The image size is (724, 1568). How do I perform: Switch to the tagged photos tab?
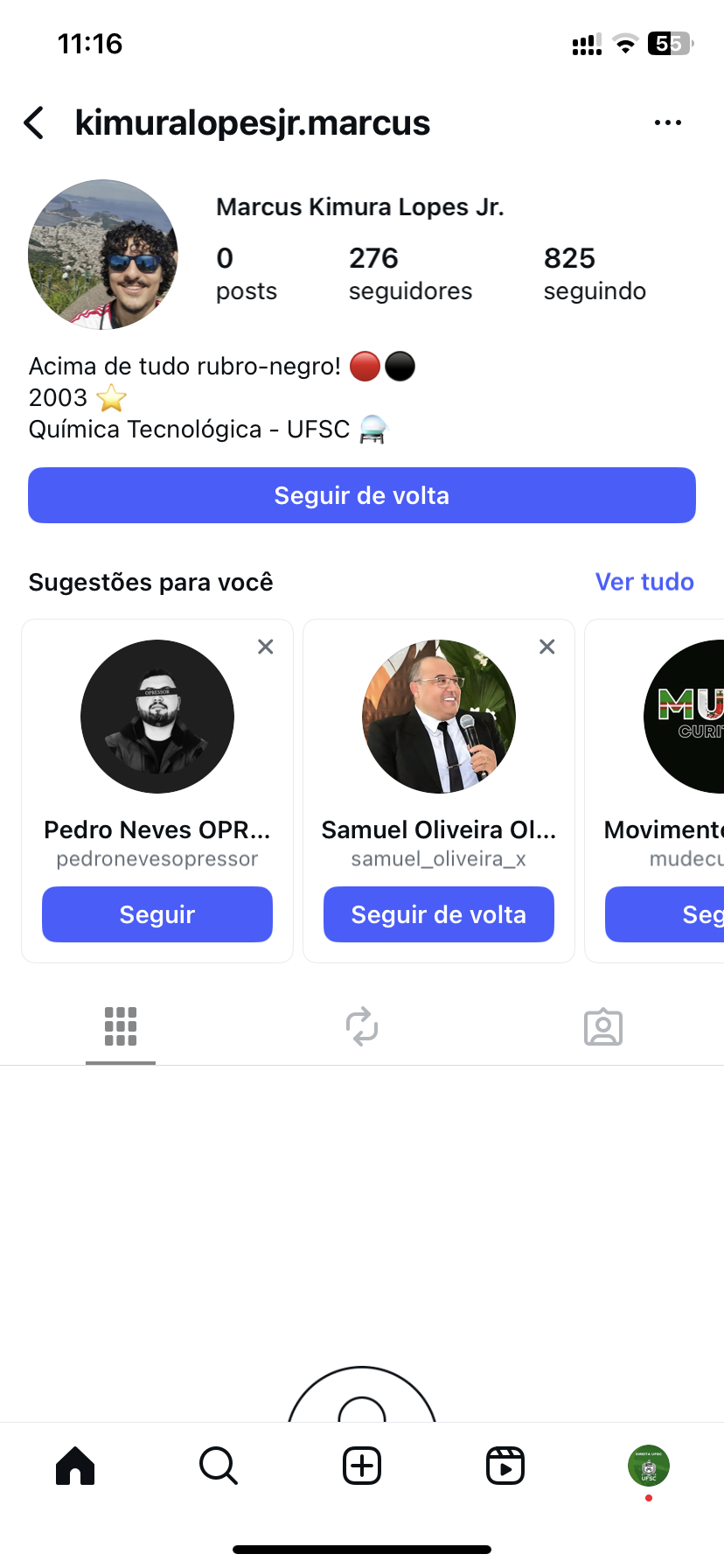pyautogui.click(x=603, y=1026)
